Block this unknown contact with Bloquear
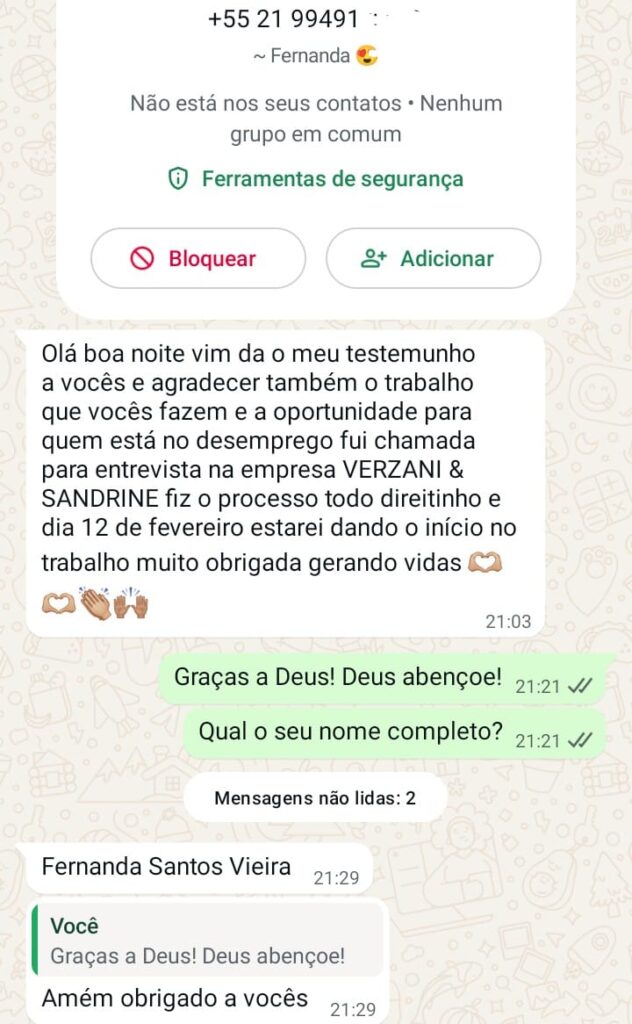The height and width of the screenshot is (1024, 632). pos(198,259)
